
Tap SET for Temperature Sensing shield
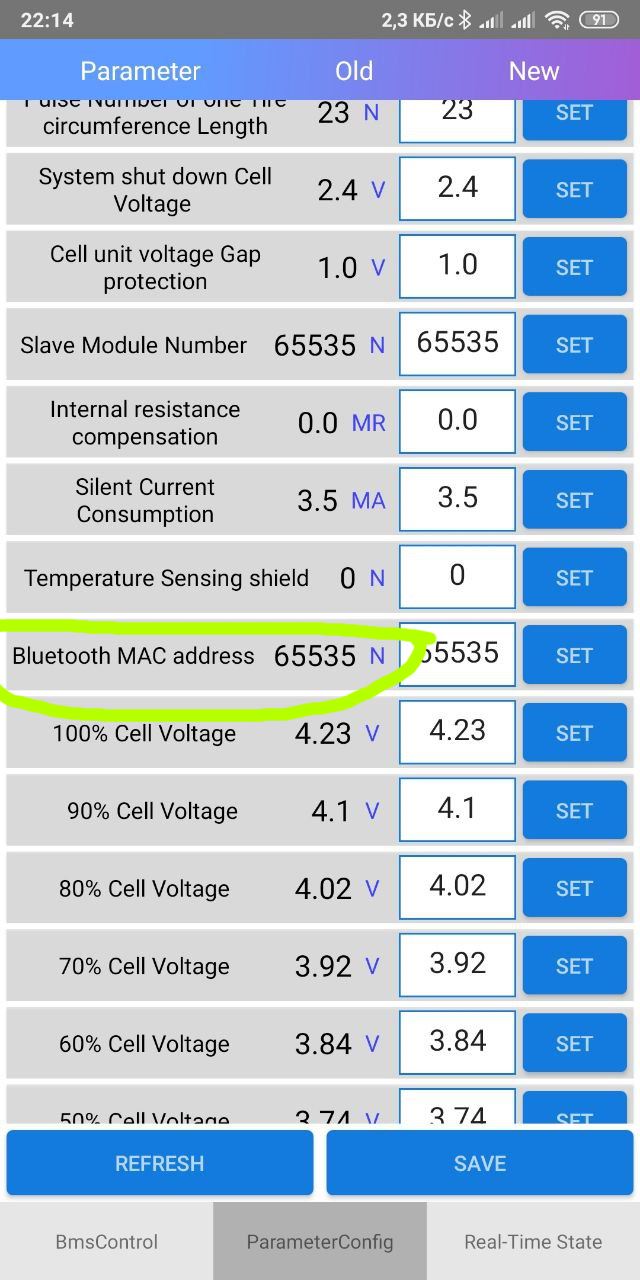click(574, 578)
